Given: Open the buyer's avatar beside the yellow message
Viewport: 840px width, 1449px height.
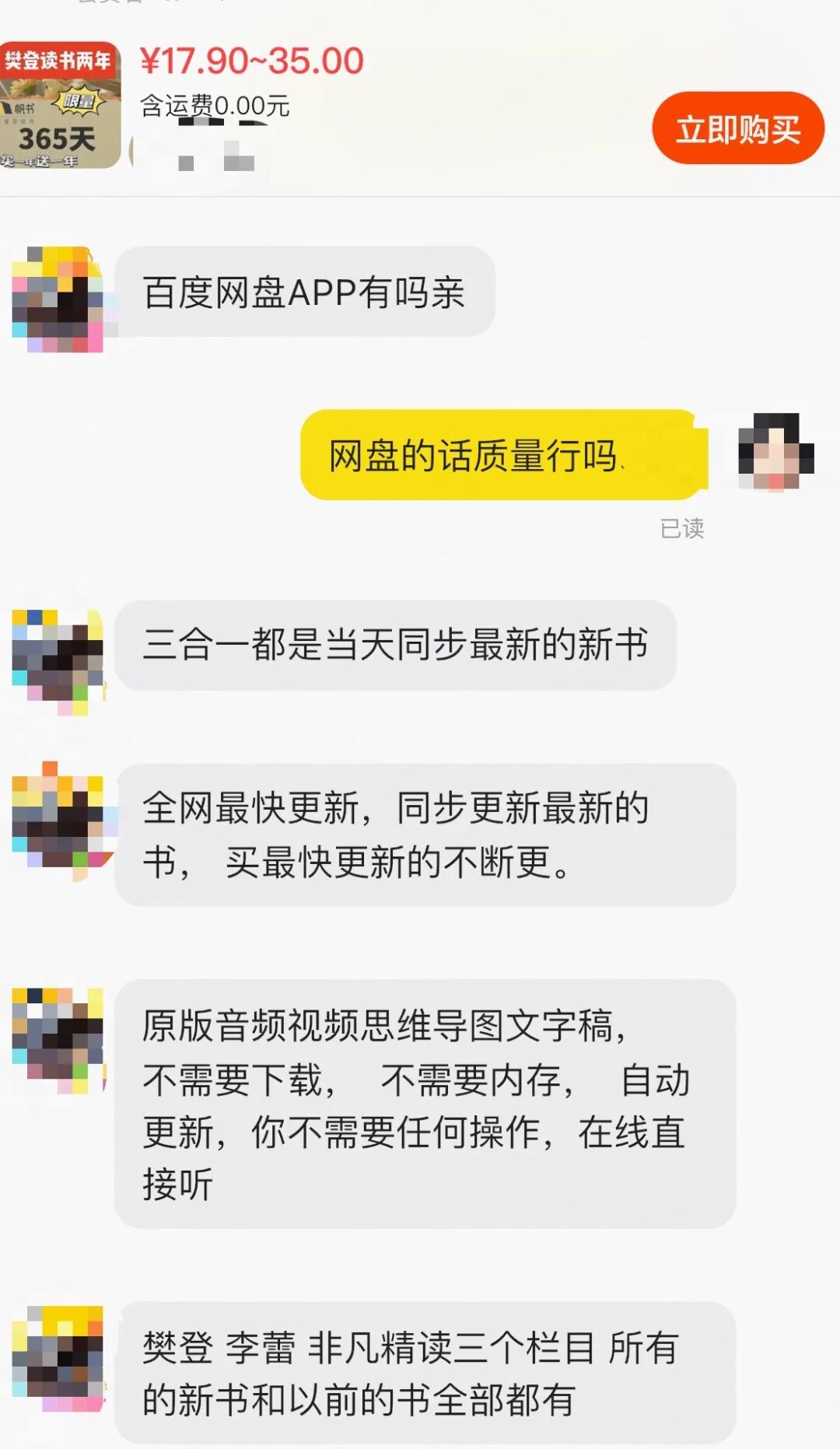Looking at the screenshot, I should pyautogui.click(x=775, y=452).
